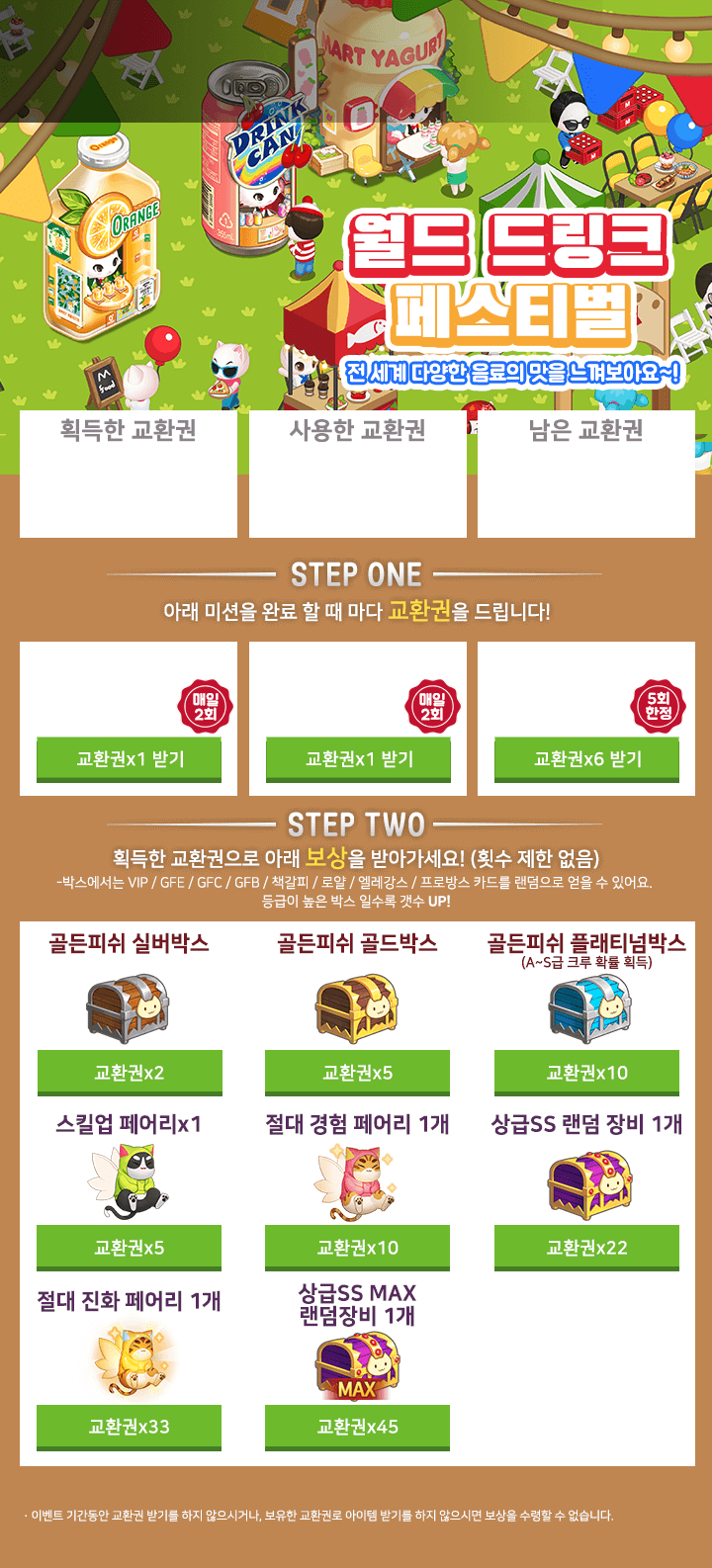Exchange 교환권x10 for 절대 경험 페어리
Viewport: 712px width, 1568px height.
tap(357, 1248)
